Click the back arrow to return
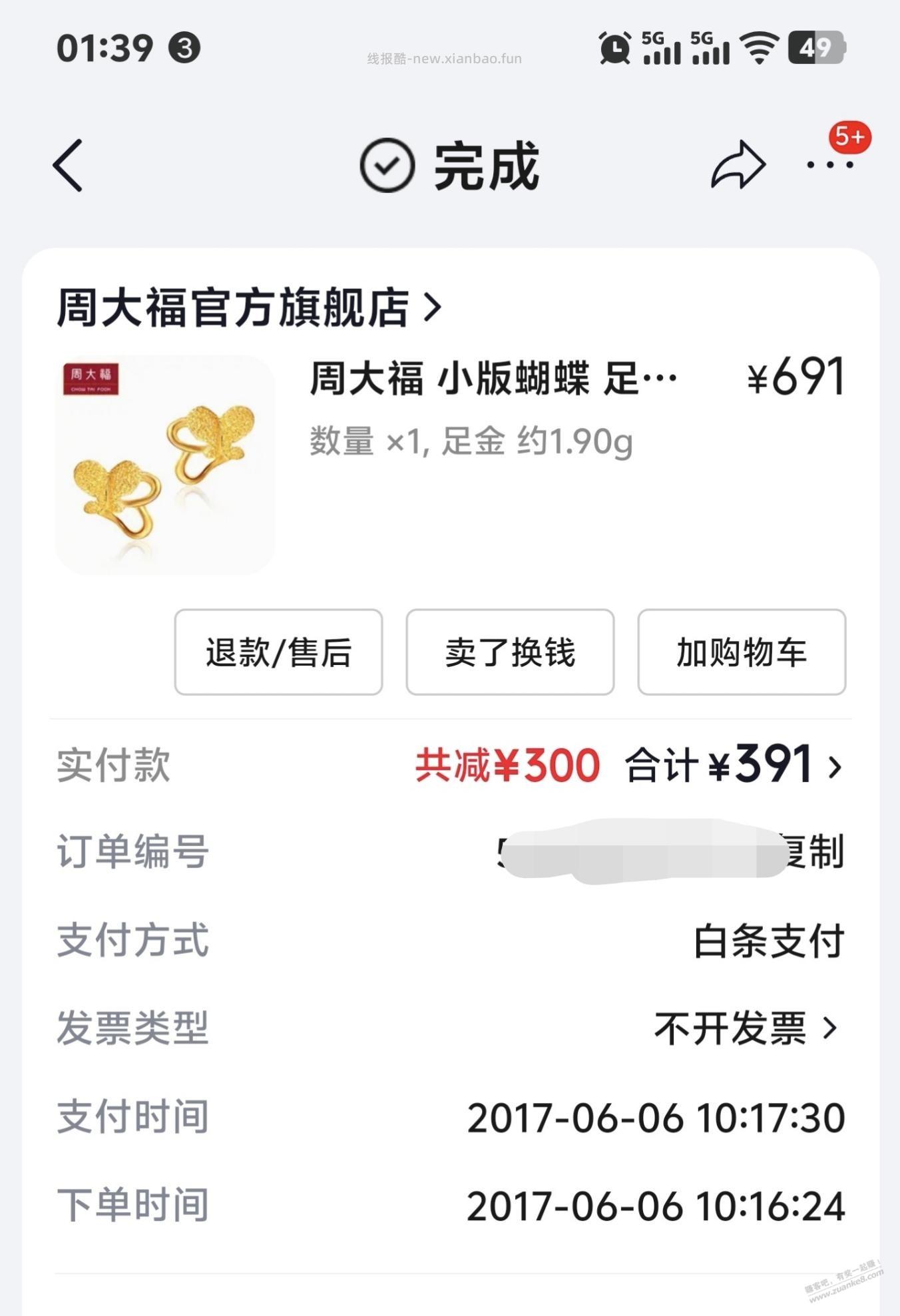 68,166
